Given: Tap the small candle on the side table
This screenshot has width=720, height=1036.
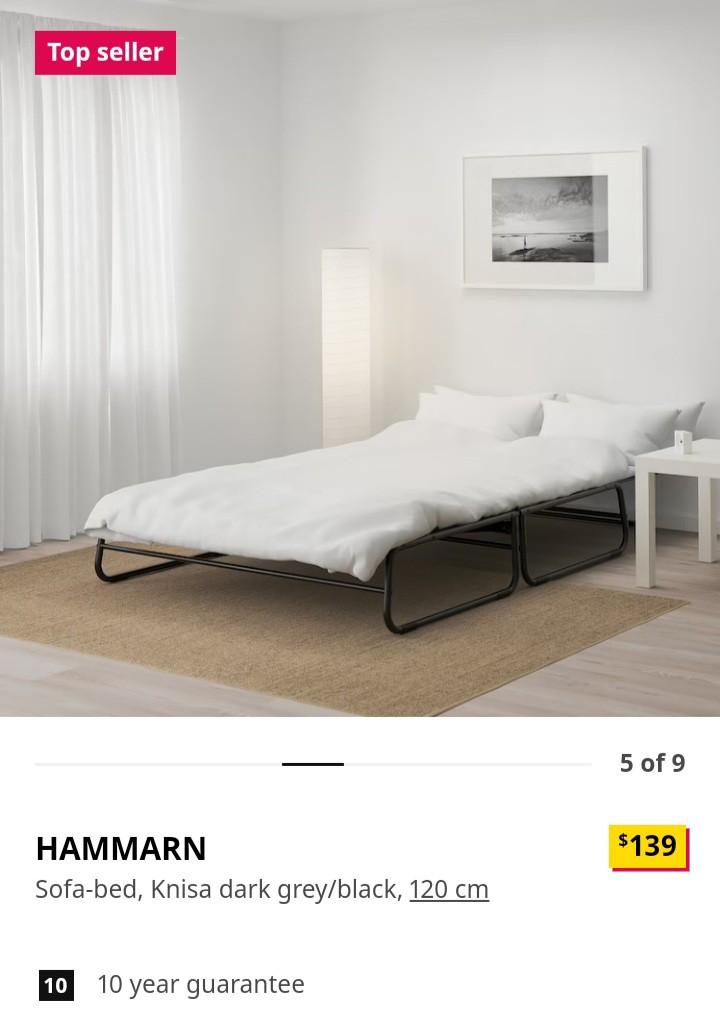Looking at the screenshot, I should (x=682, y=438).
